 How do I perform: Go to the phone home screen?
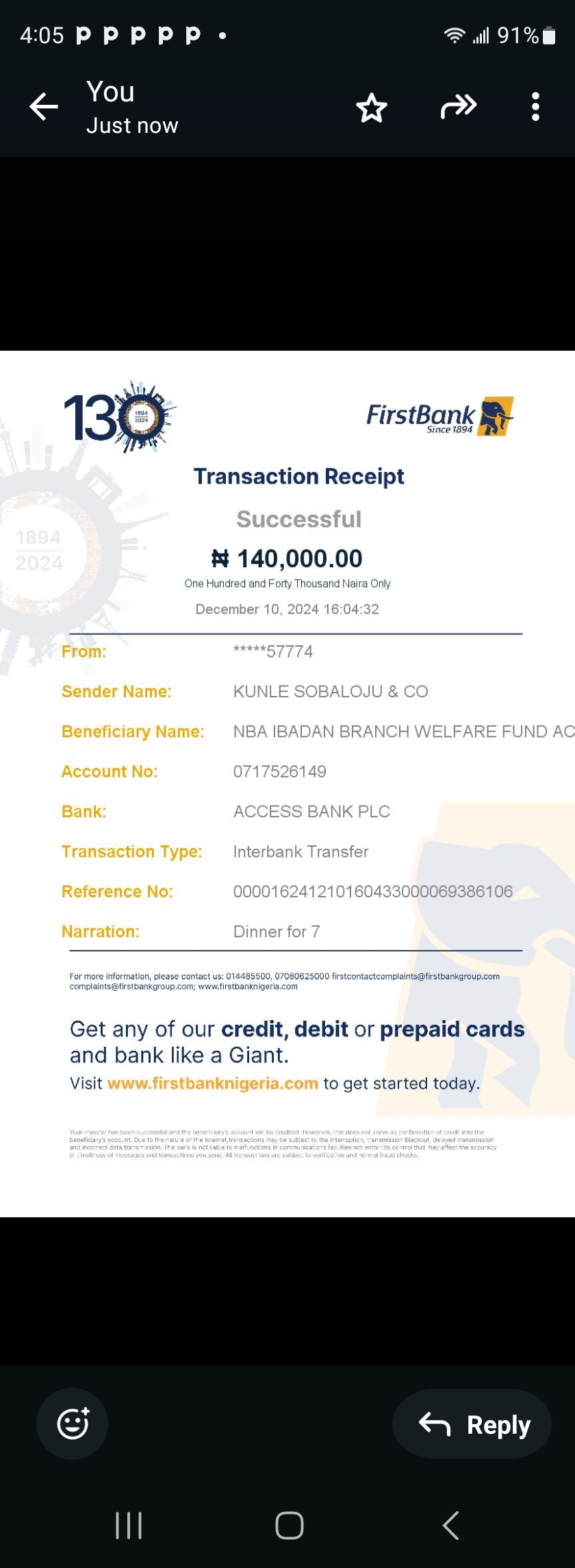289,1526
